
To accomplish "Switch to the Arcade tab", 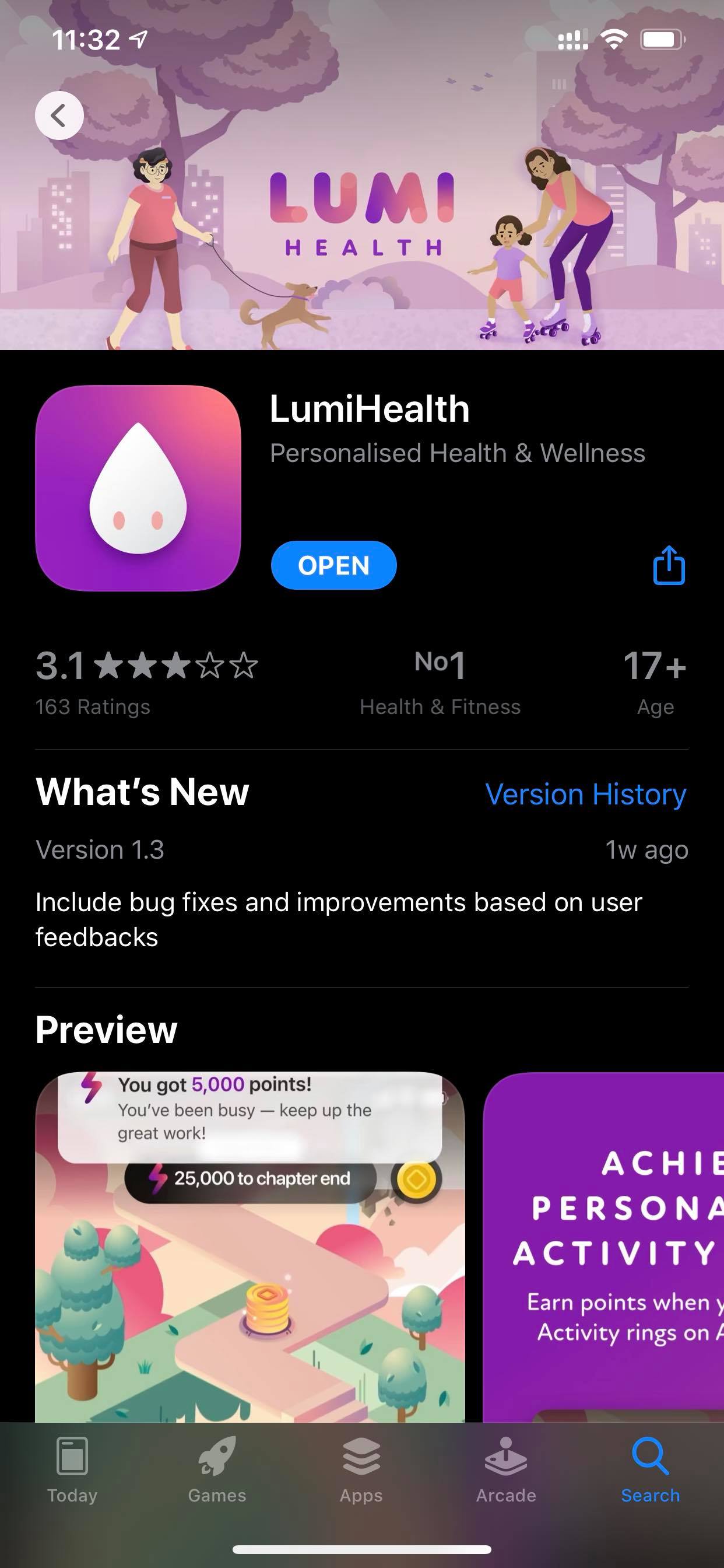I will point(506,1469).
